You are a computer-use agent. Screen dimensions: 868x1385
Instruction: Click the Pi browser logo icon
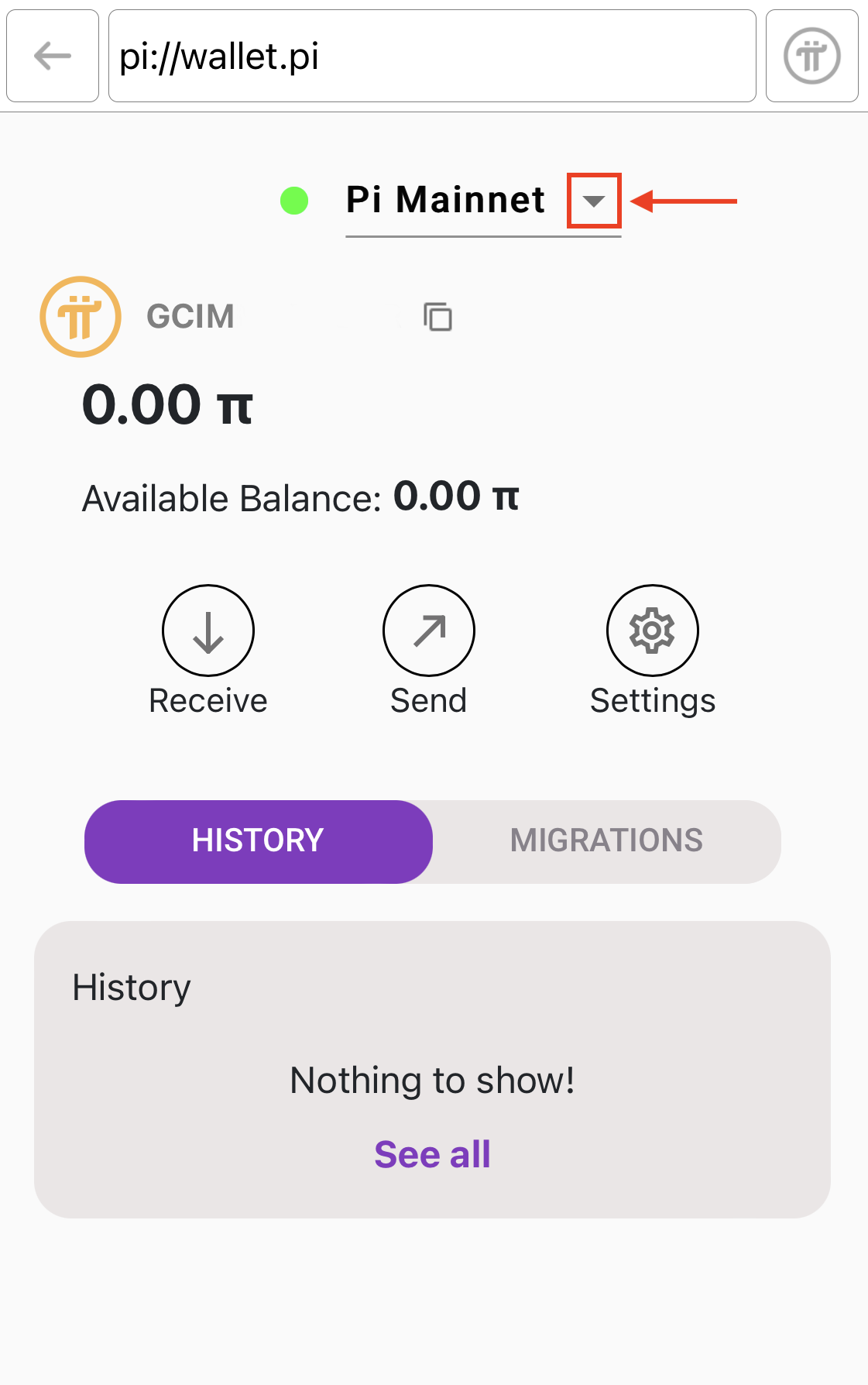coord(811,55)
